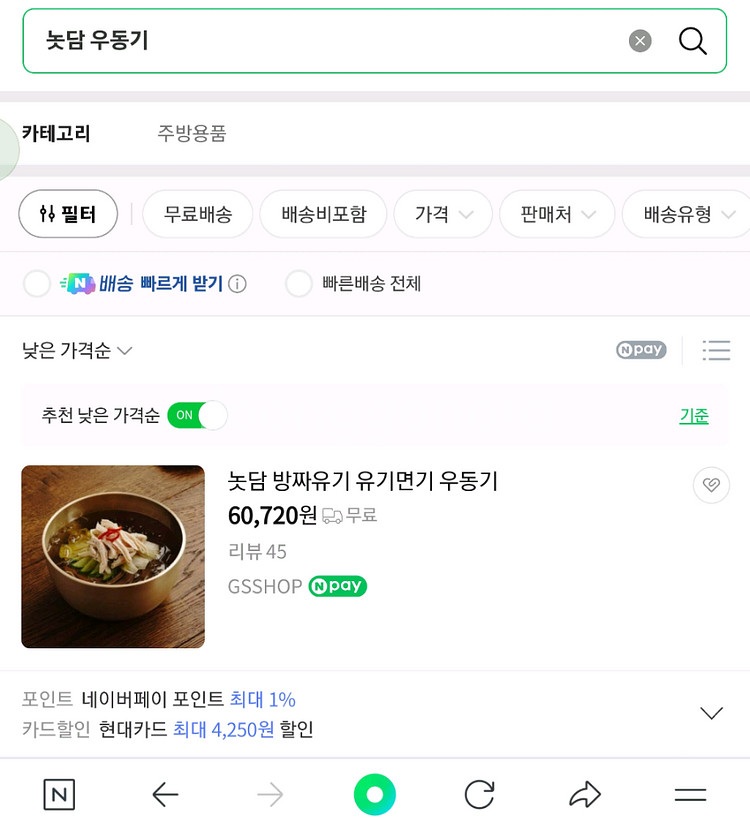Refresh the page using the reload icon
750x830 pixels.
(x=479, y=794)
